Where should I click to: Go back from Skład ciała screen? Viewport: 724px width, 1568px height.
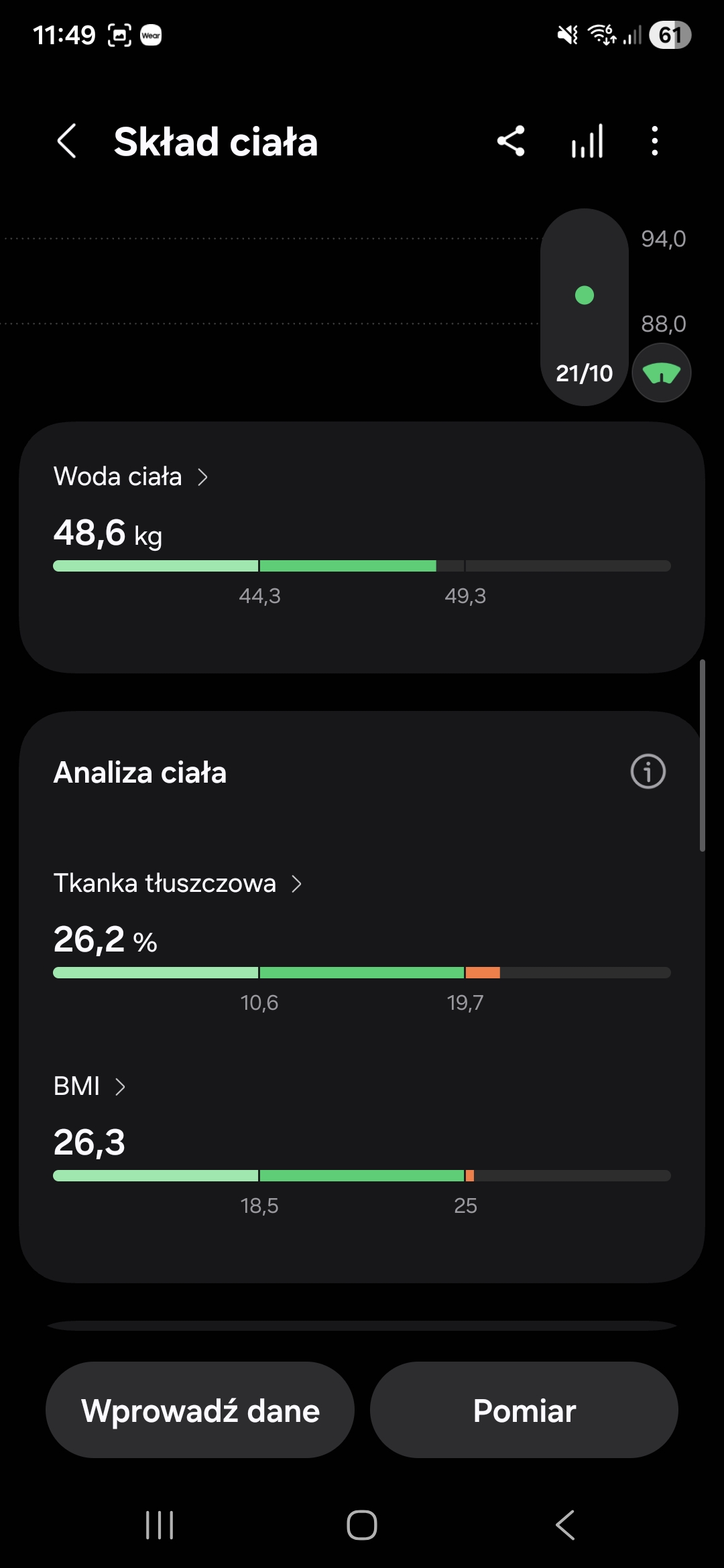[67, 141]
